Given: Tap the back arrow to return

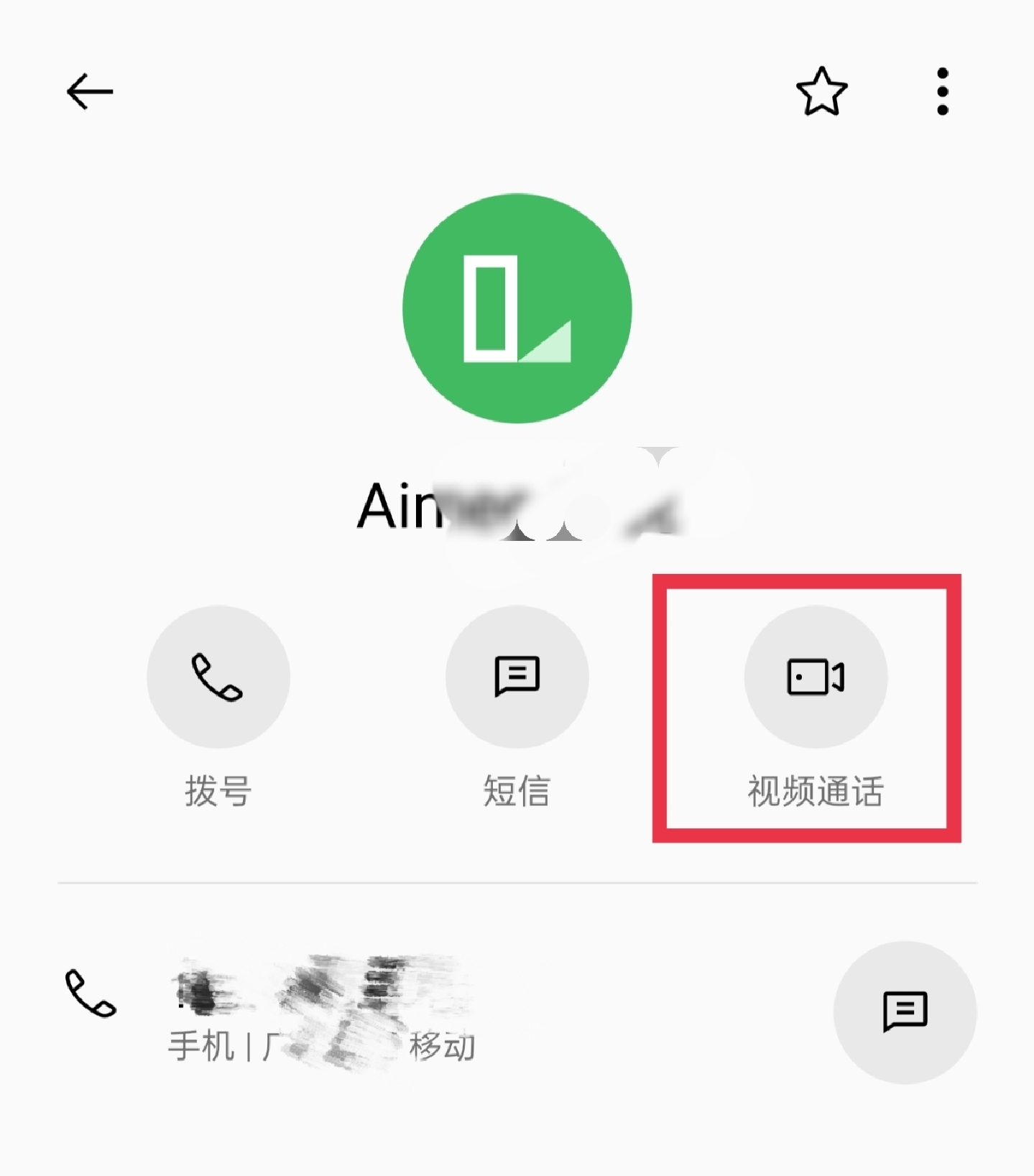Looking at the screenshot, I should [x=89, y=89].
